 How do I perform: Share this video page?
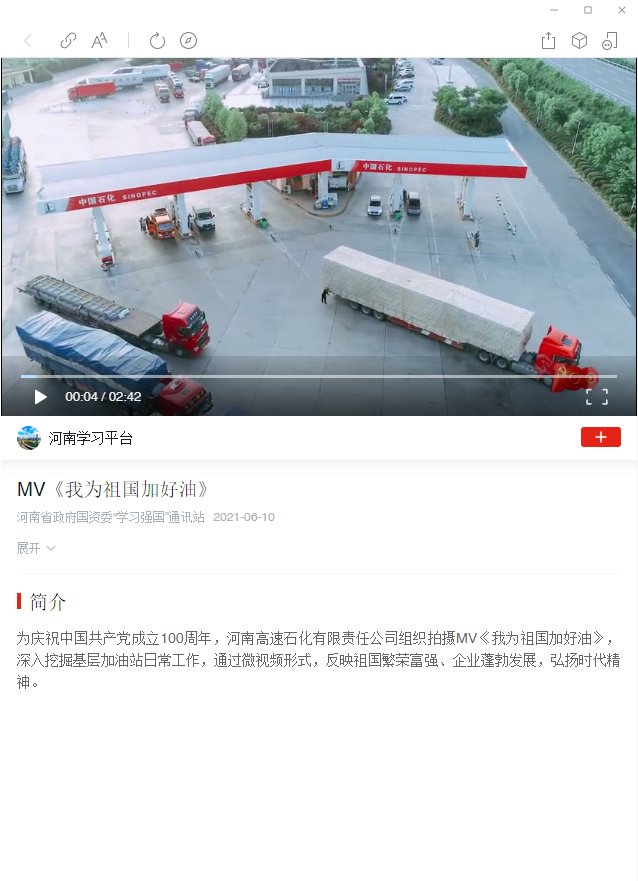click(x=548, y=41)
